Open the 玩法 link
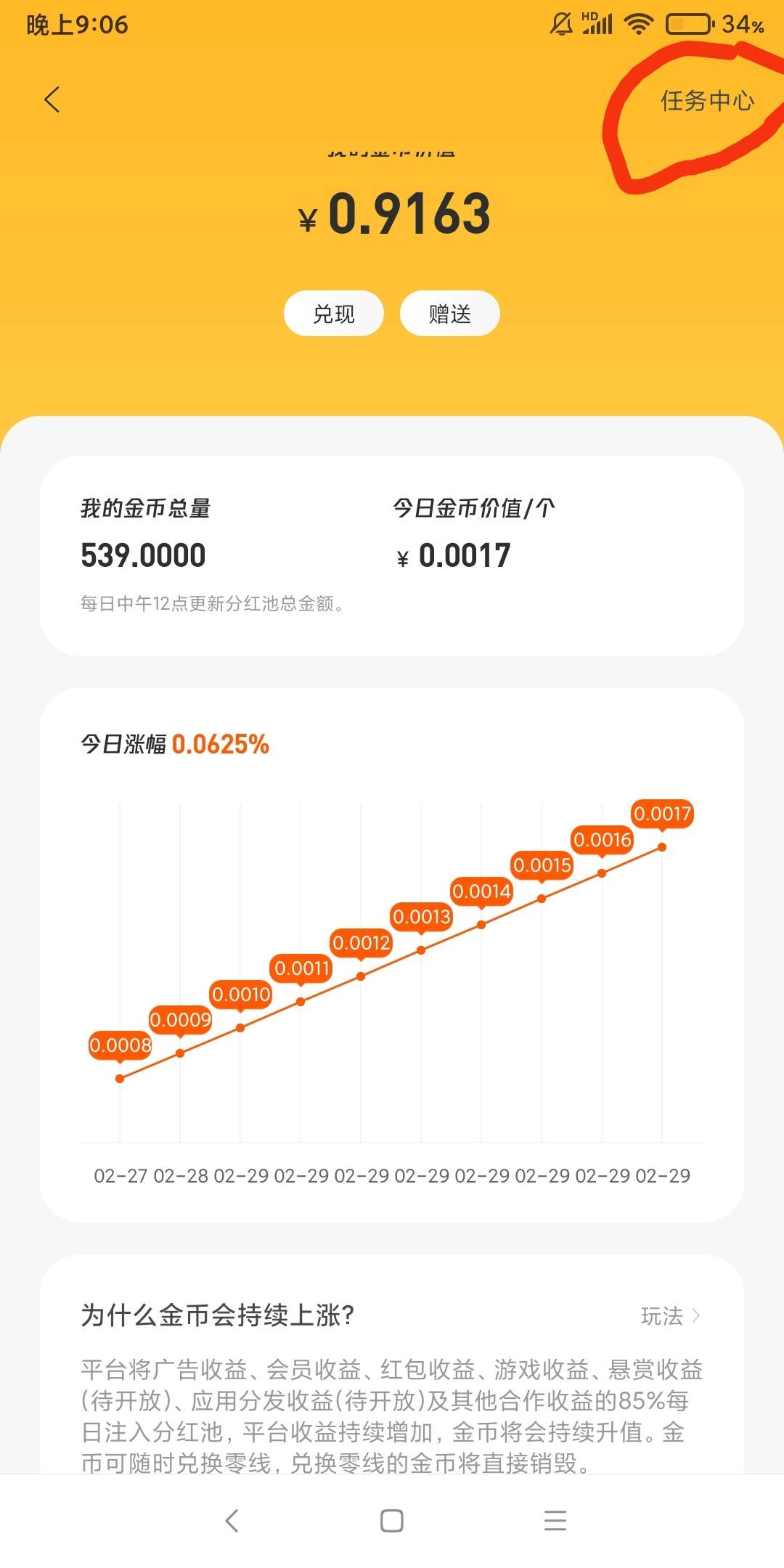 670,1315
